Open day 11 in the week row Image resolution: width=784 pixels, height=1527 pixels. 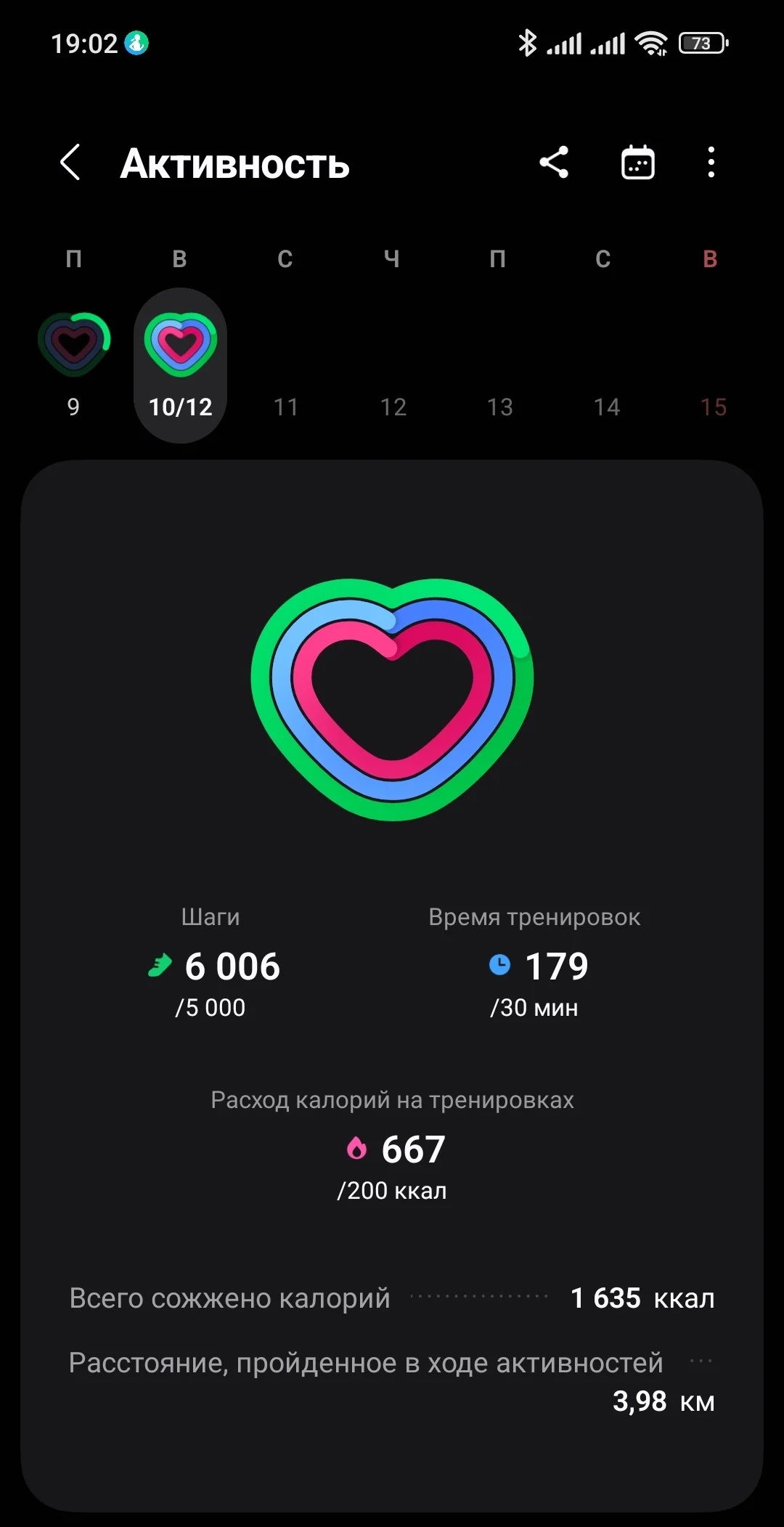pyautogui.click(x=286, y=407)
